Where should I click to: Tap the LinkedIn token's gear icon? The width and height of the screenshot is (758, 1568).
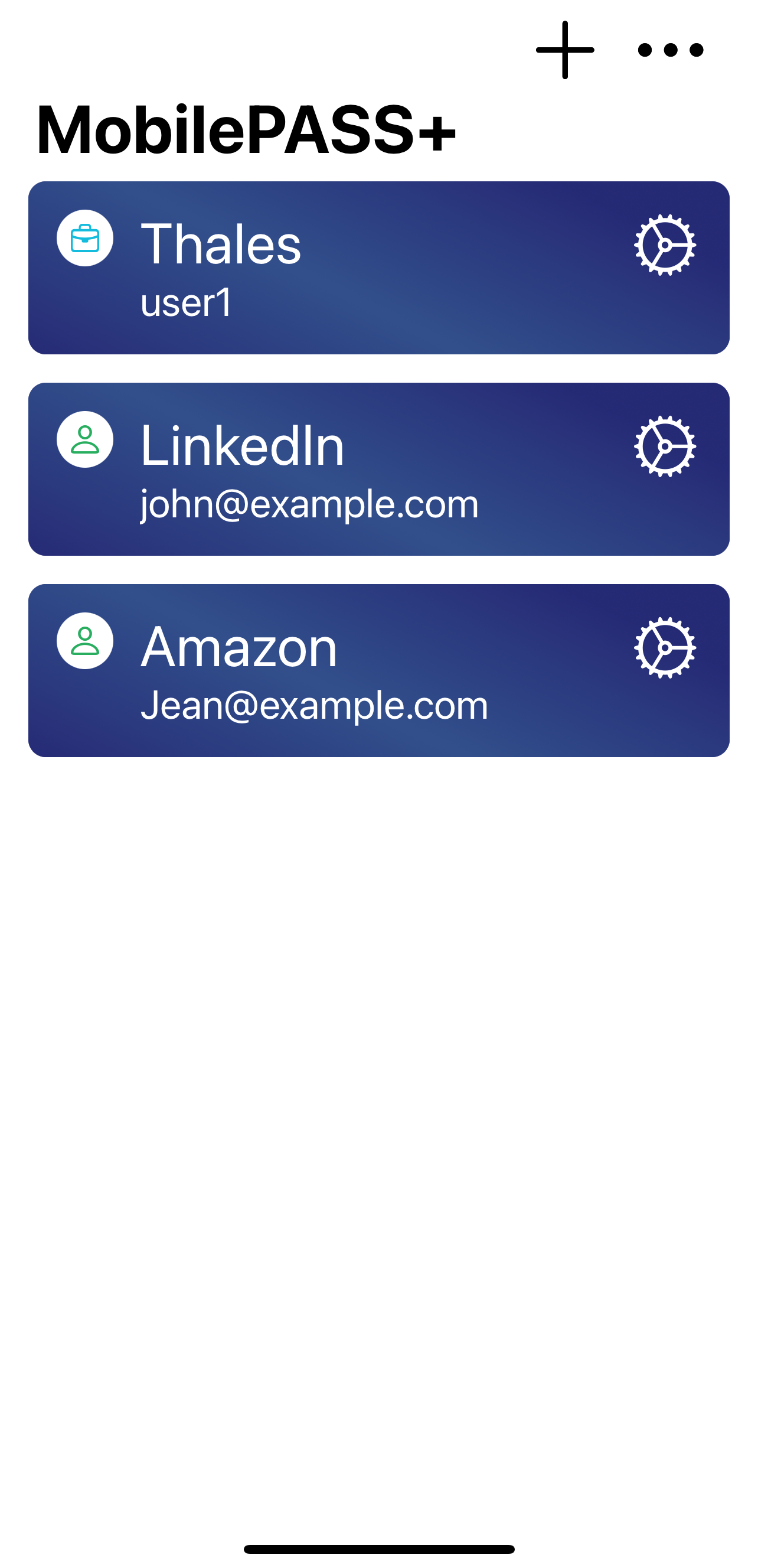665,446
